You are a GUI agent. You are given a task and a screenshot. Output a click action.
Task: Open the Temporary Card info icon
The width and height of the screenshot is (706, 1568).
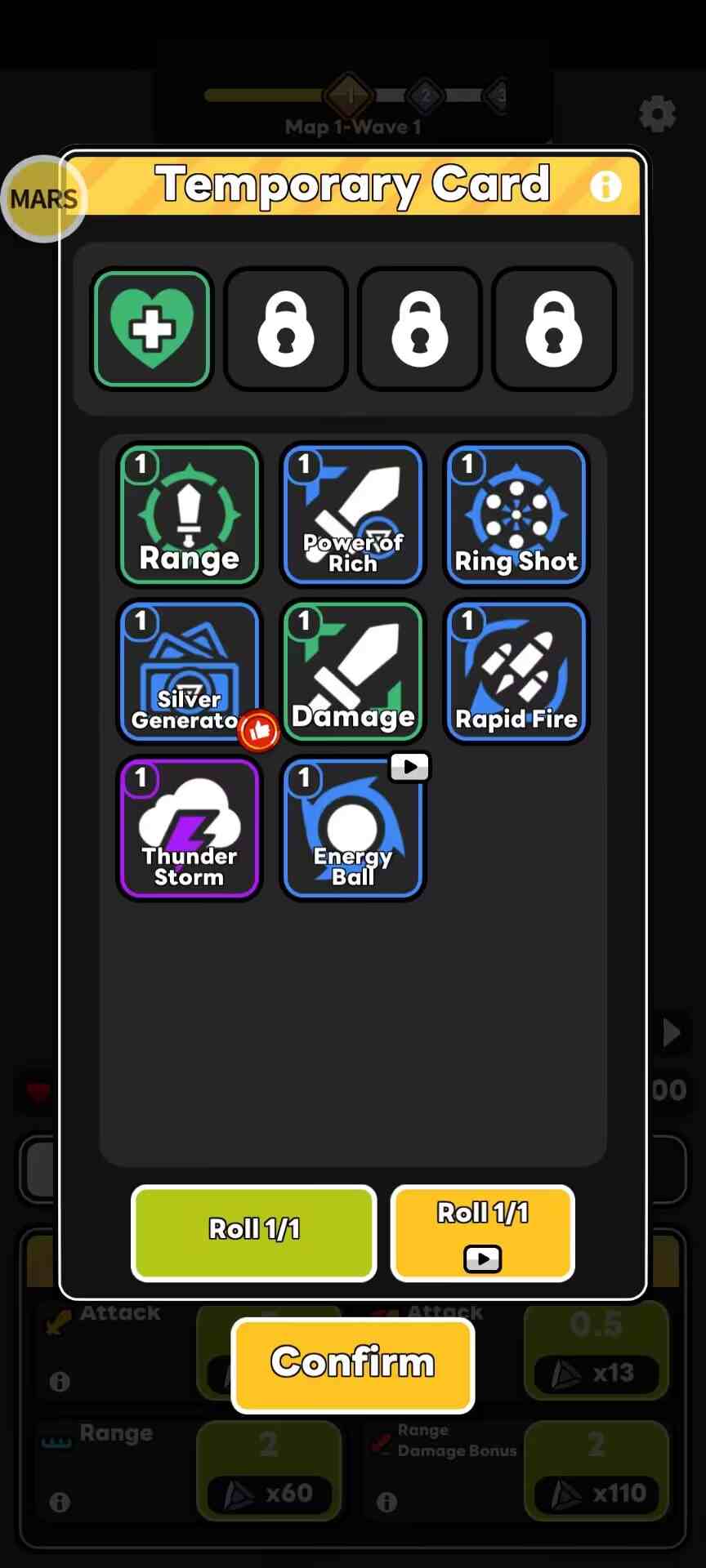point(605,186)
